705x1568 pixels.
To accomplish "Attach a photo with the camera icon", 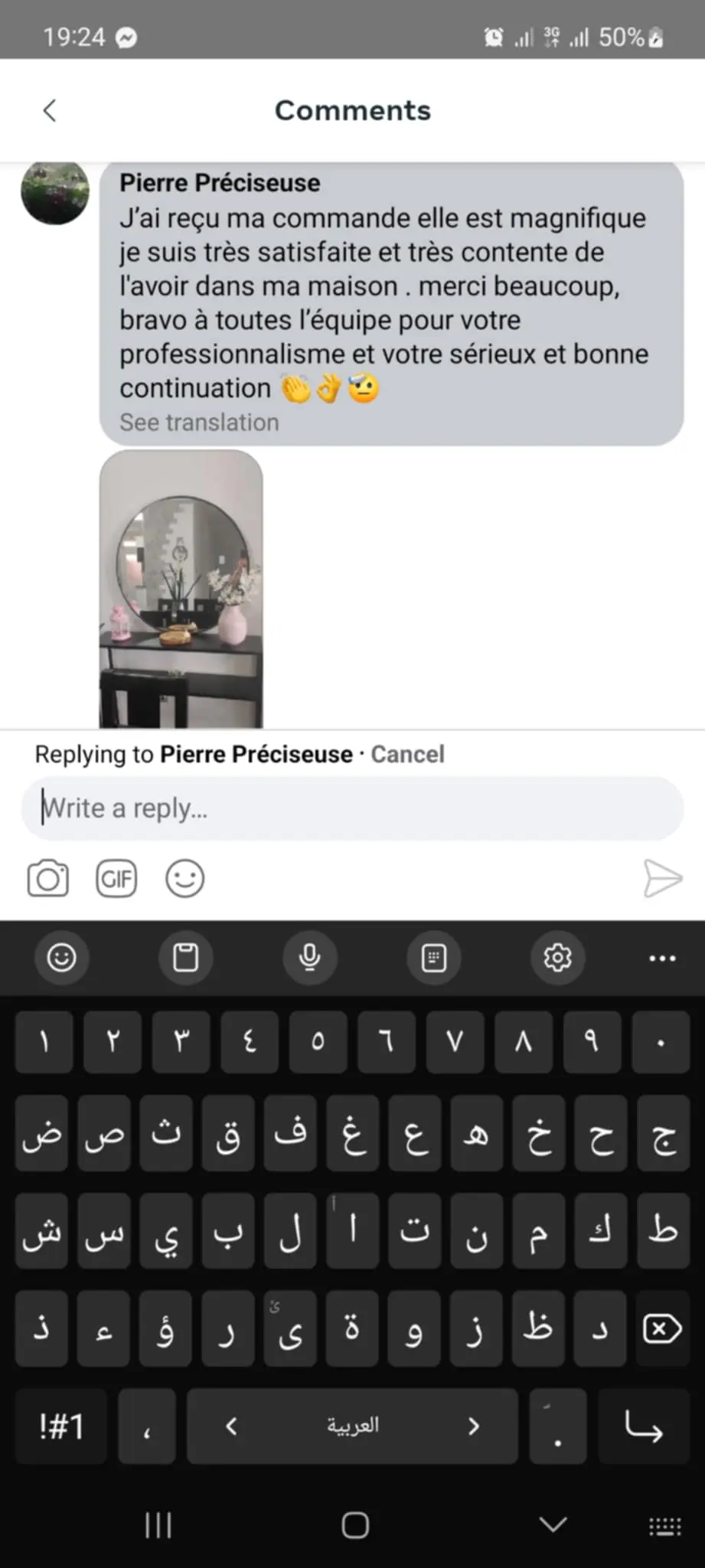I will point(48,878).
